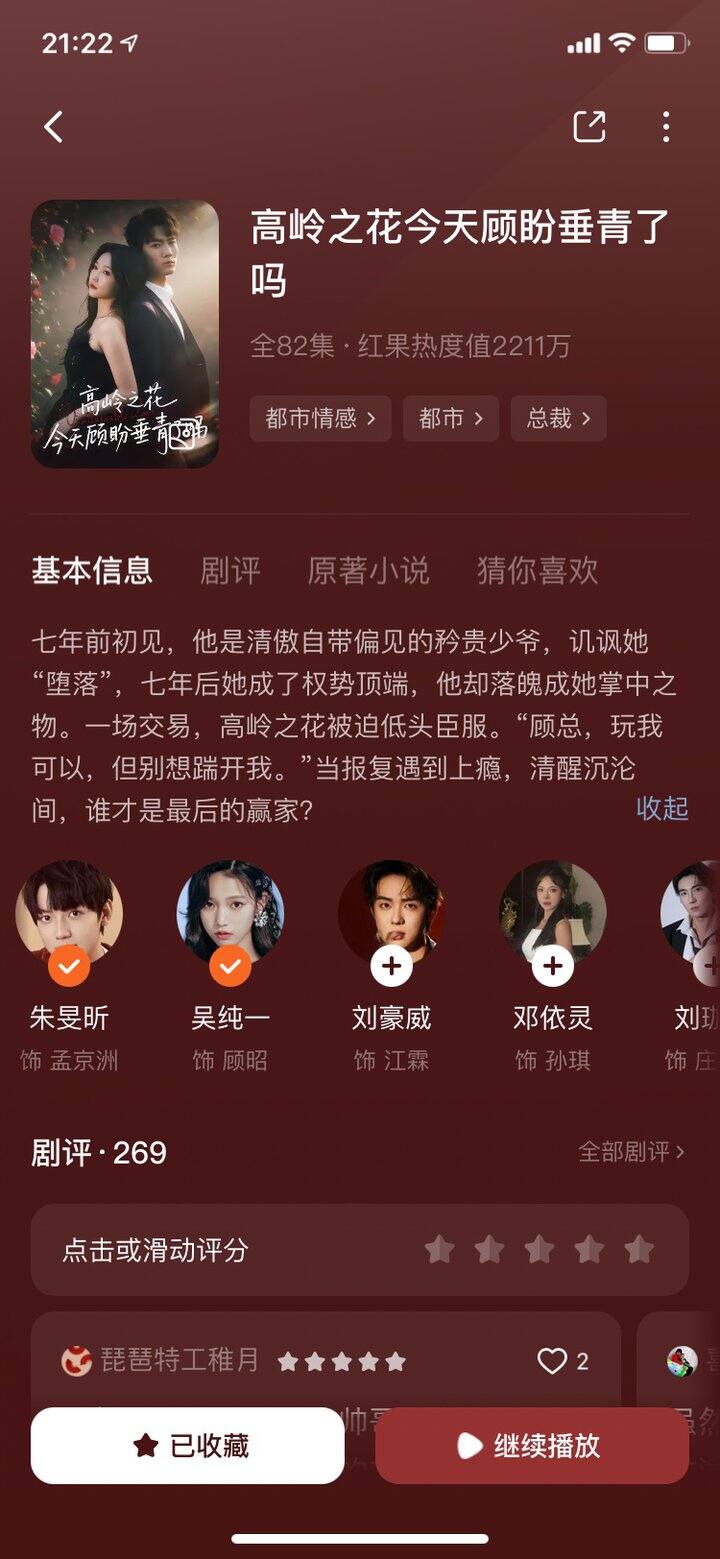Share this drama via the share icon
This screenshot has width=720, height=1559.
click(589, 127)
